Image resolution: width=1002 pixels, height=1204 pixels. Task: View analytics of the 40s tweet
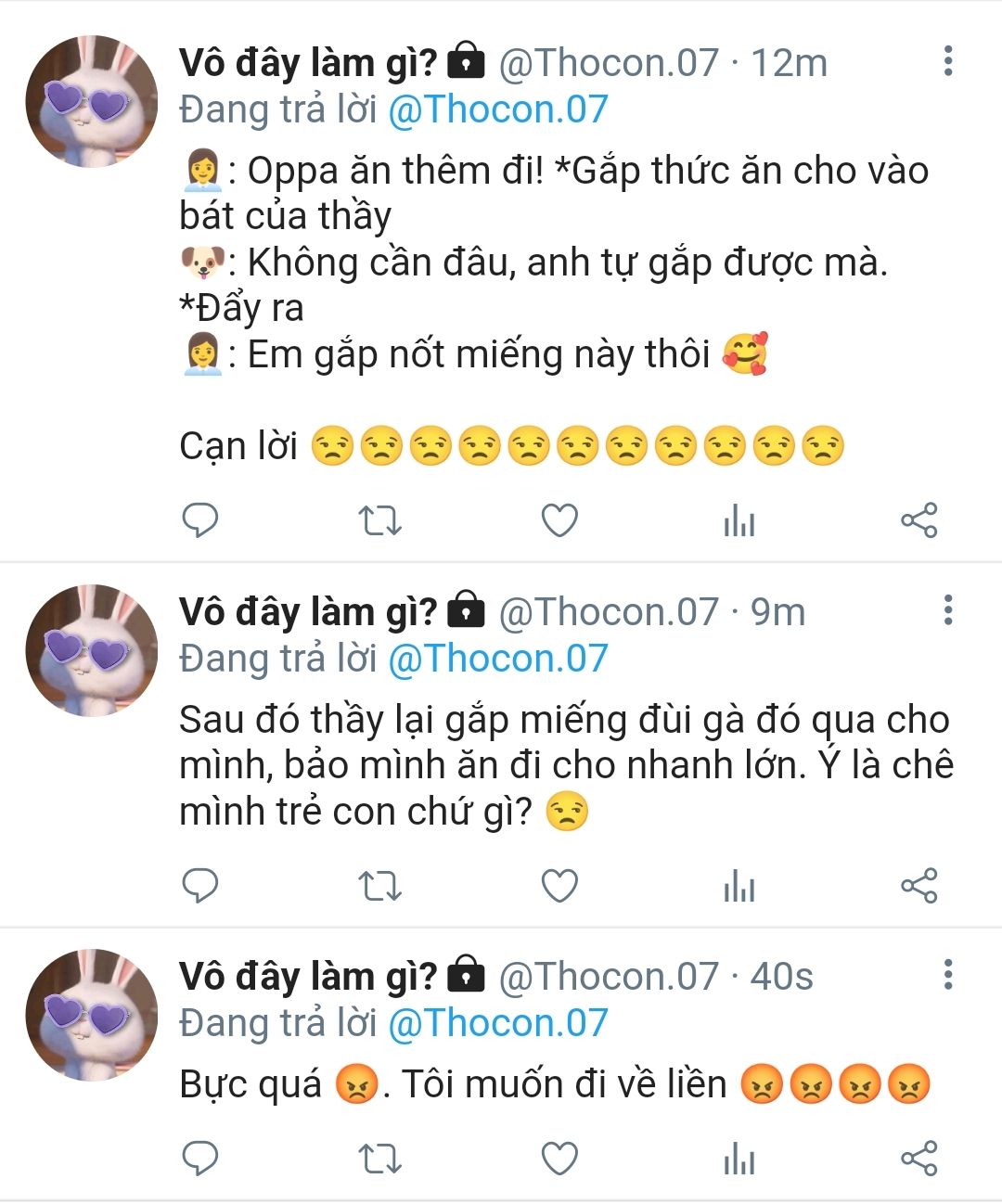tap(739, 1158)
